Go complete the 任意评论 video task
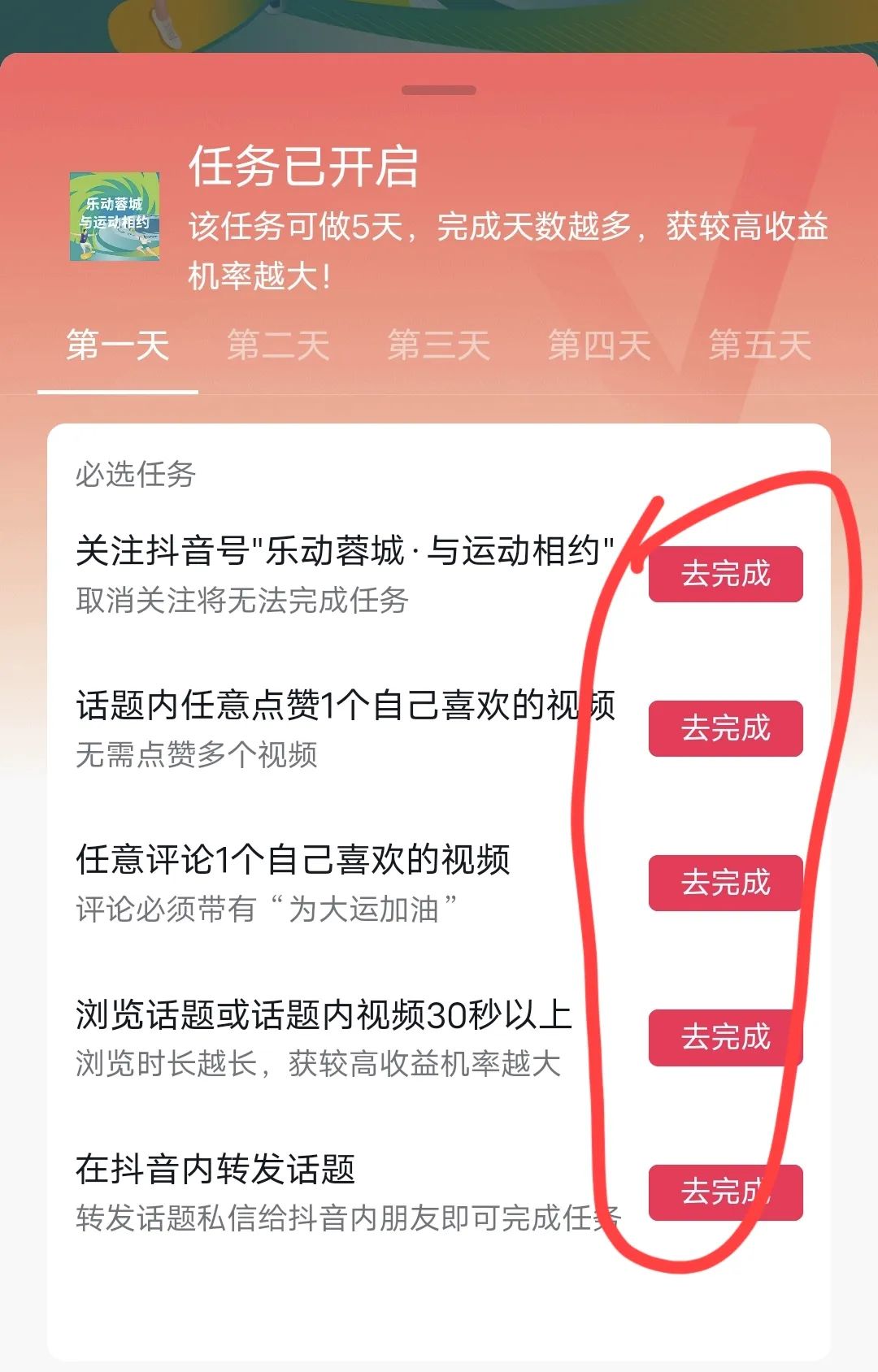 pyautogui.click(x=725, y=883)
